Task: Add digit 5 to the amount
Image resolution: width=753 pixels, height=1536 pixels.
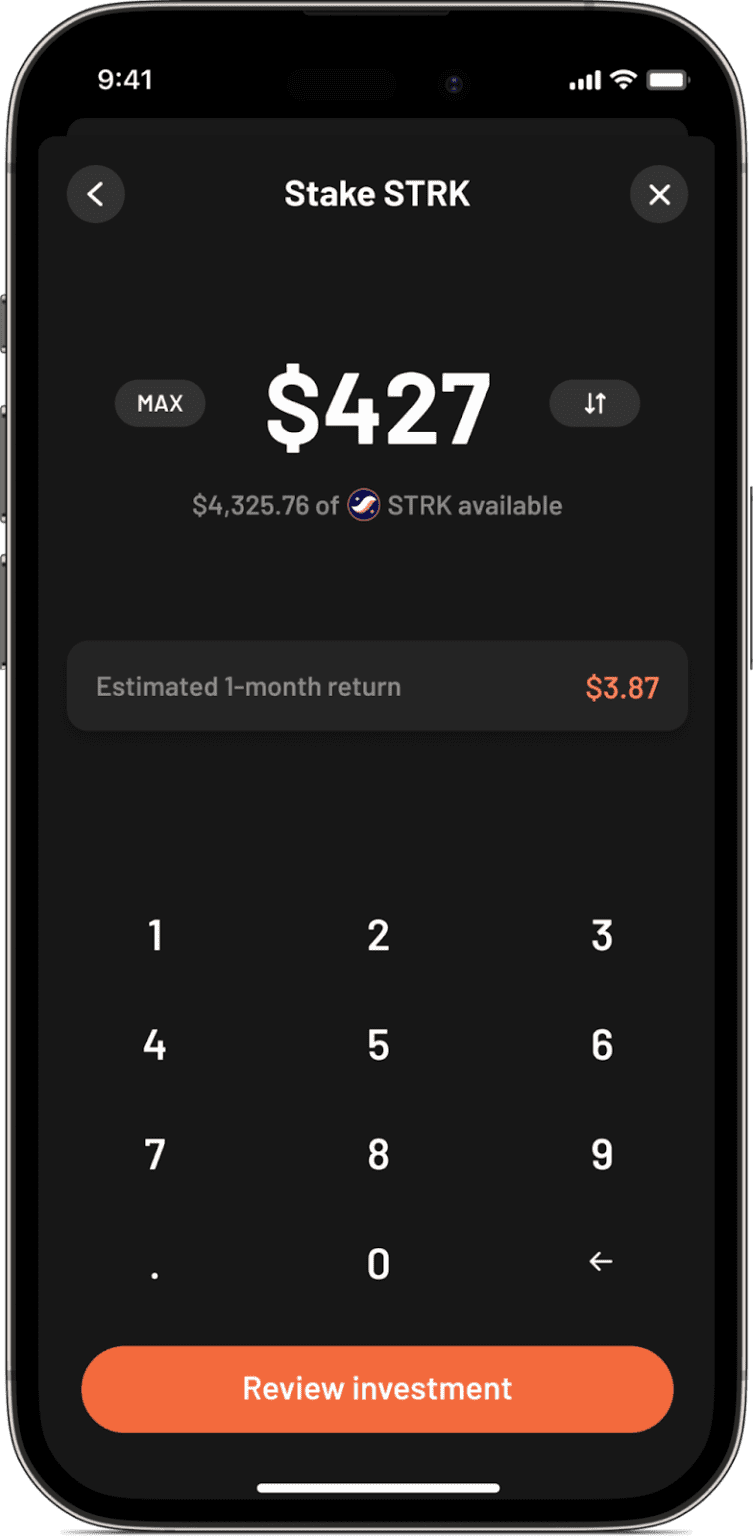Action: [x=378, y=1045]
